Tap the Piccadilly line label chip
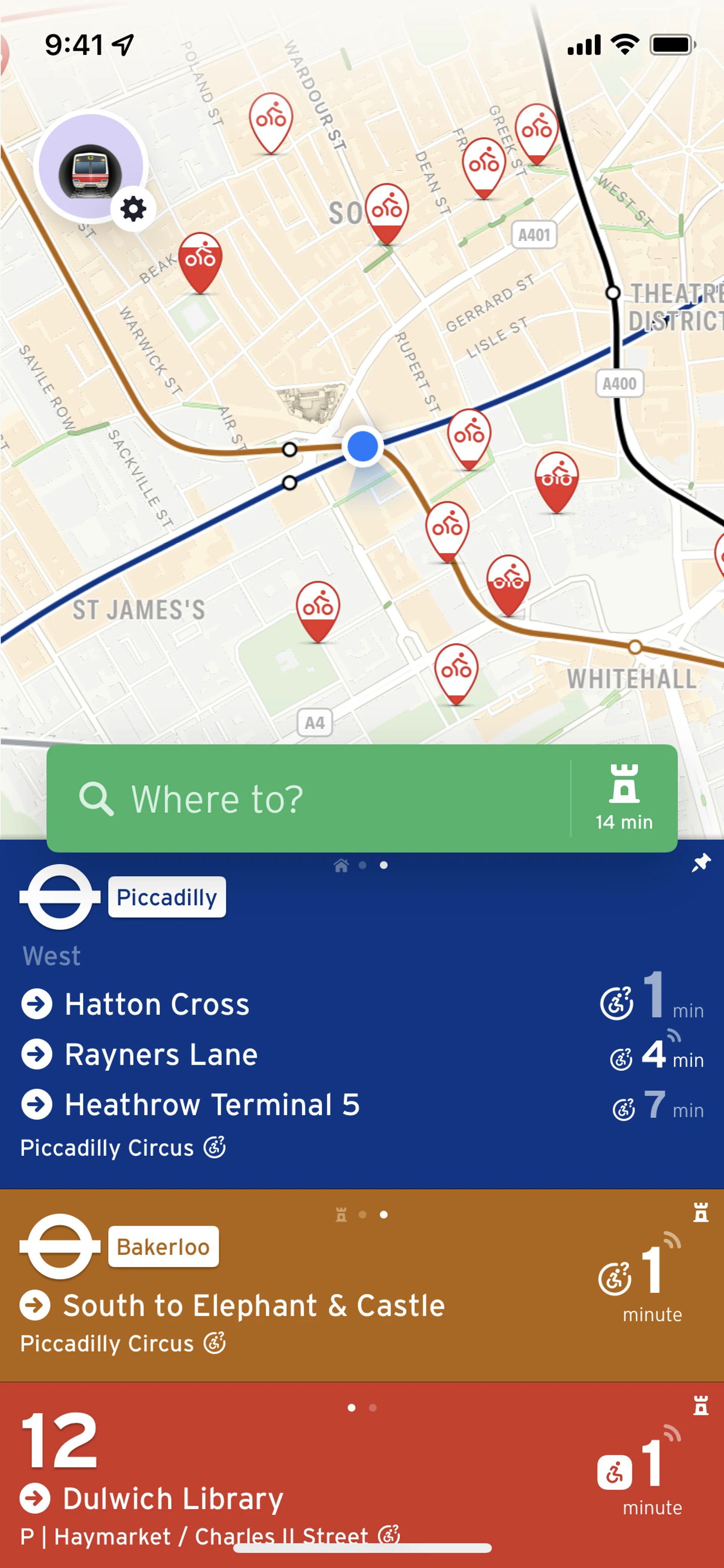The image size is (724, 1568). pyautogui.click(x=167, y=897)
